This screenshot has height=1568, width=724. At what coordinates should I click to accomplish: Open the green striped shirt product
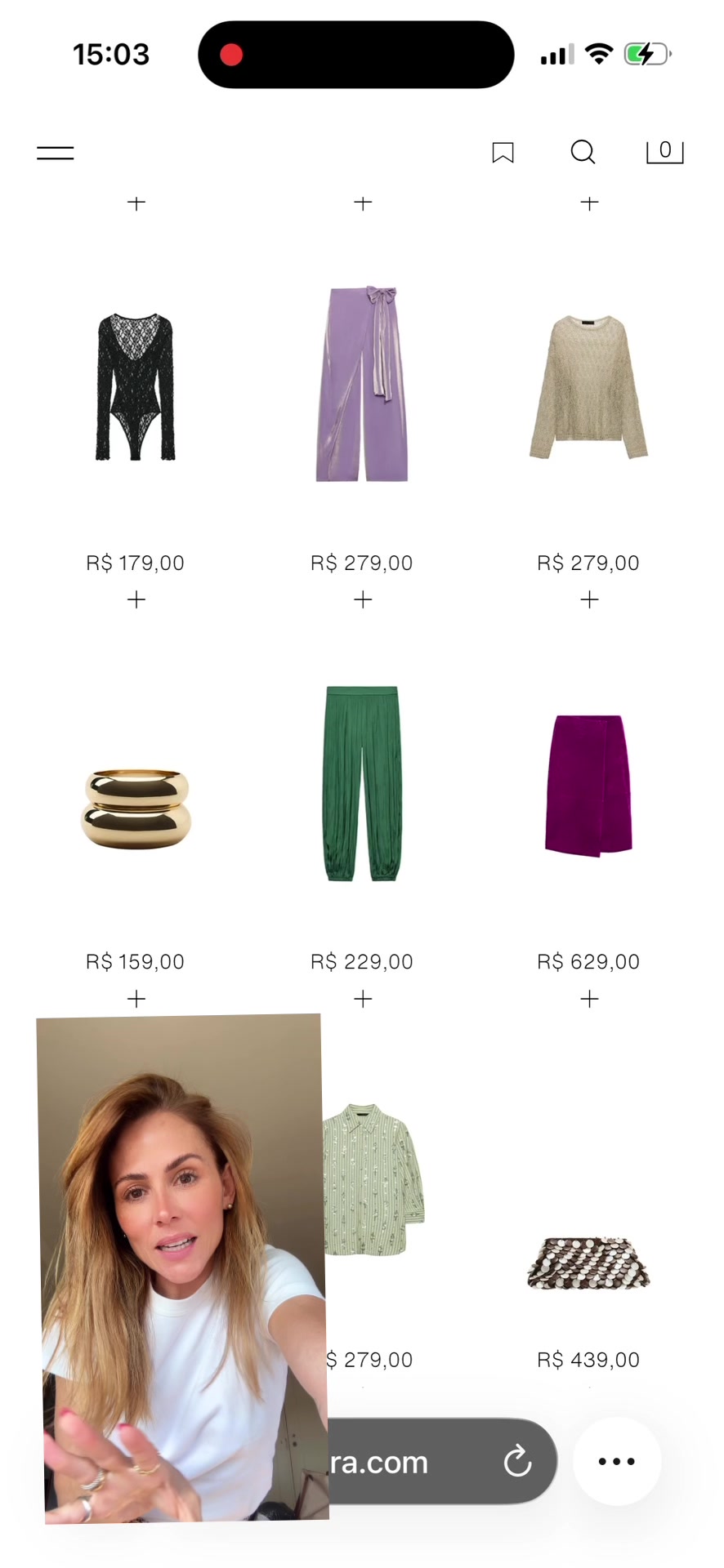(374, 1179)
